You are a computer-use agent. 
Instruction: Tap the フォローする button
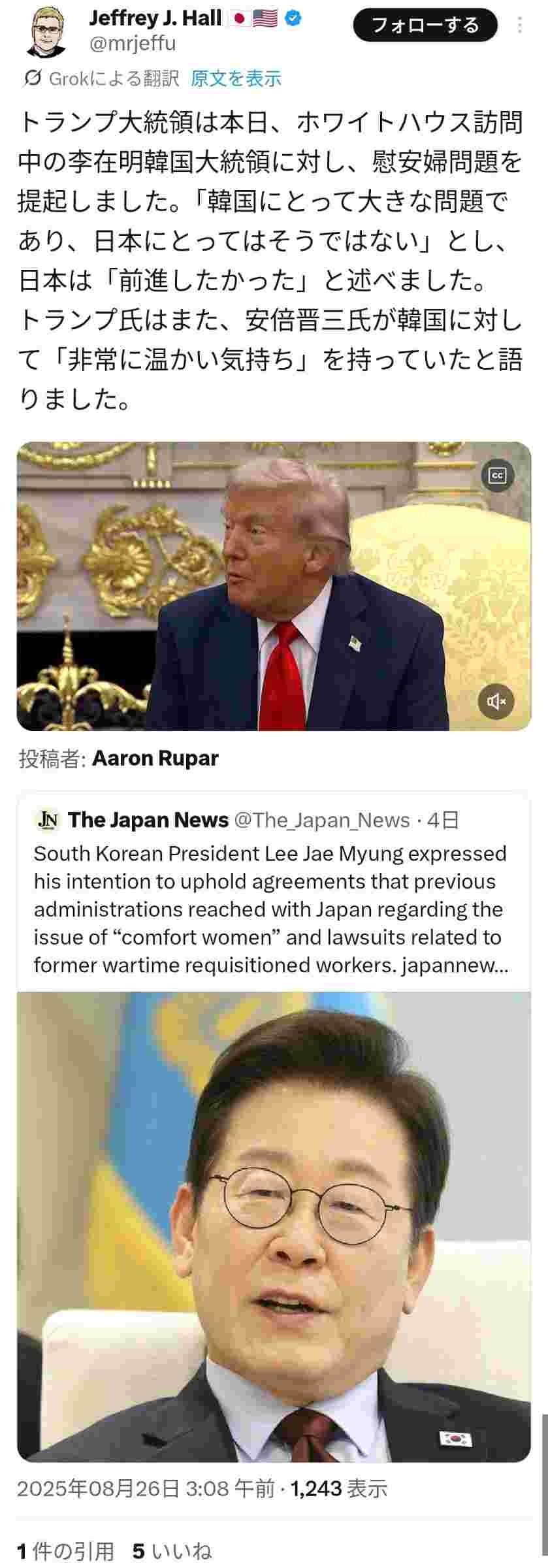click(425, 25)
